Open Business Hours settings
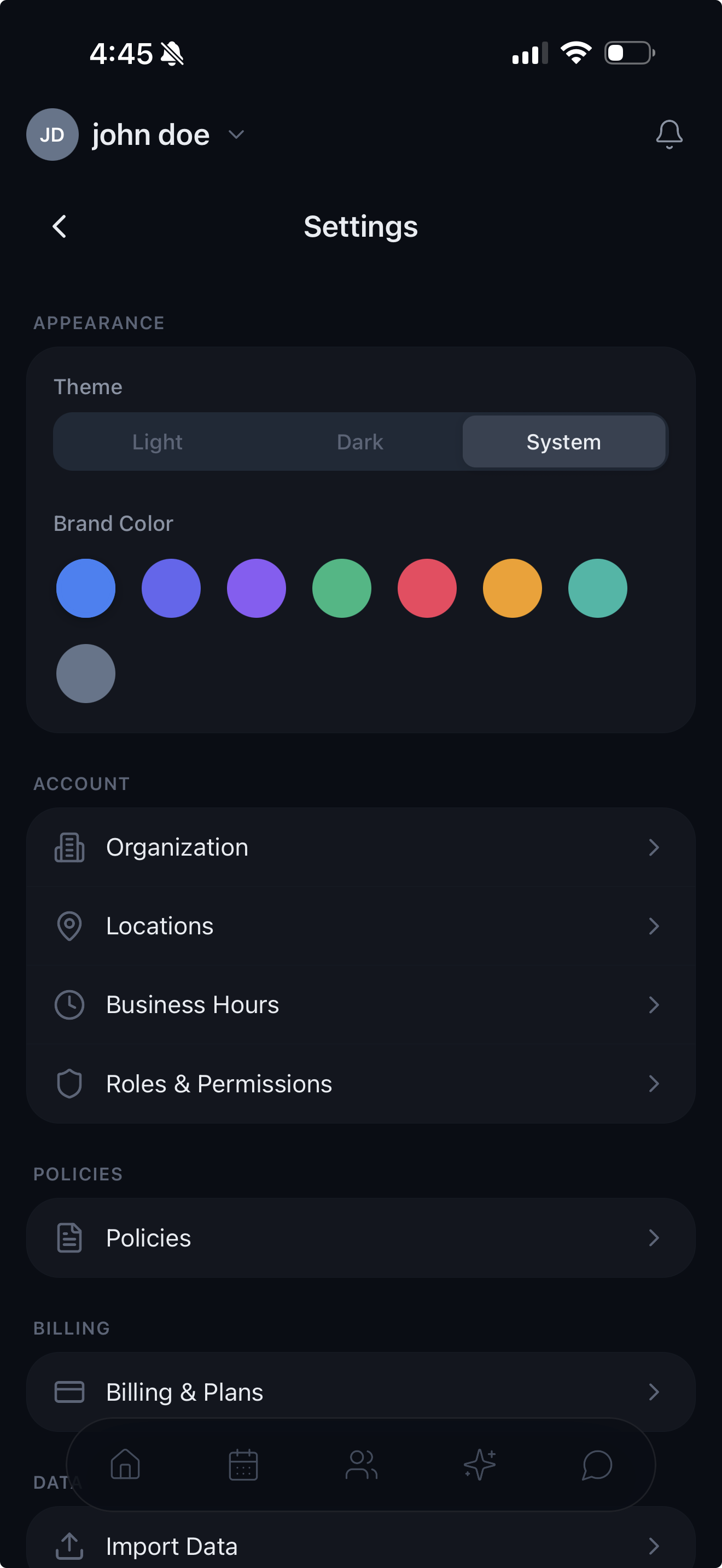722x1568 pixels. pyautogui.click(x=361, y=1004)
